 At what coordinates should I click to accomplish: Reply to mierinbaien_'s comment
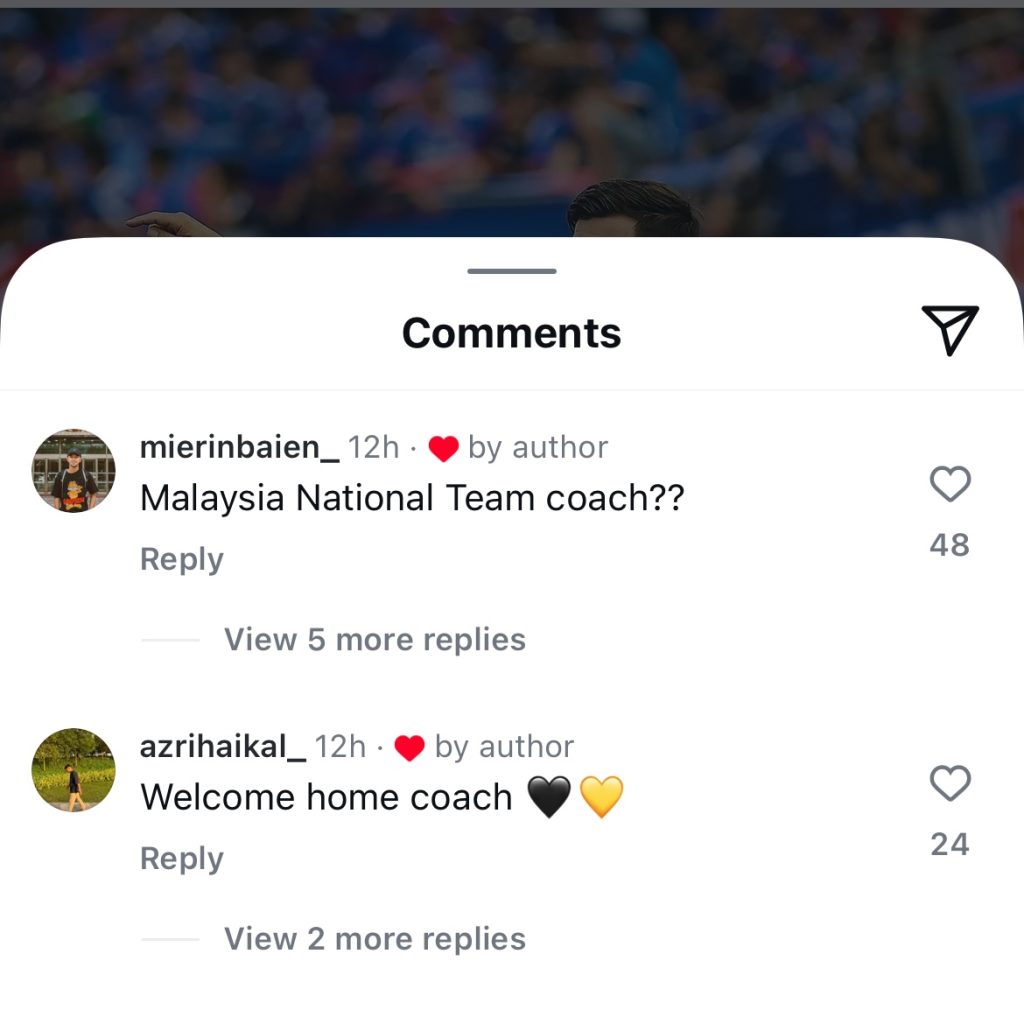click(181, 559)
